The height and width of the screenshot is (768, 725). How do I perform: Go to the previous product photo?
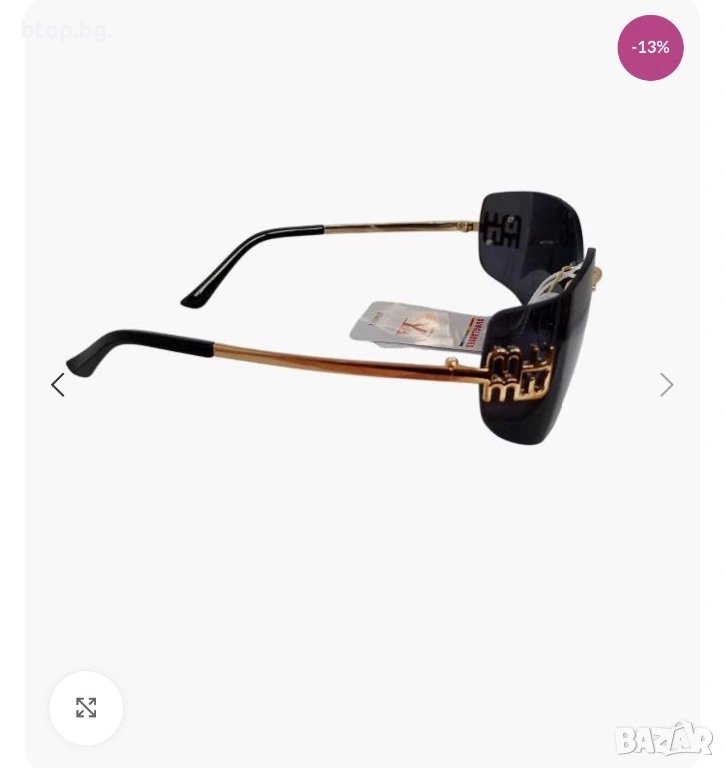58,385
